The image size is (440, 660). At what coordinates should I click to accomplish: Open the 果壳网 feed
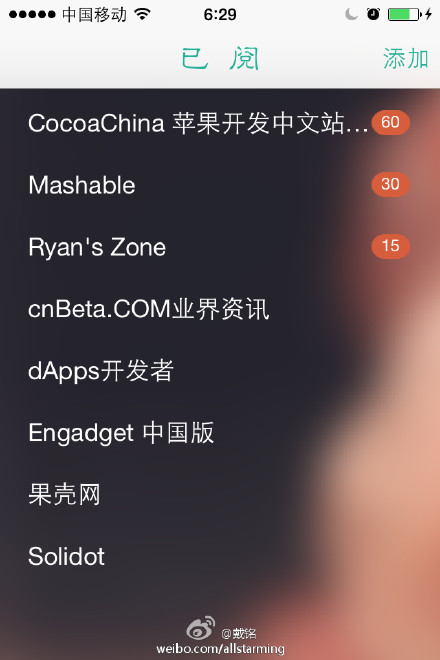pyautogui.click(x=220, y=494)
